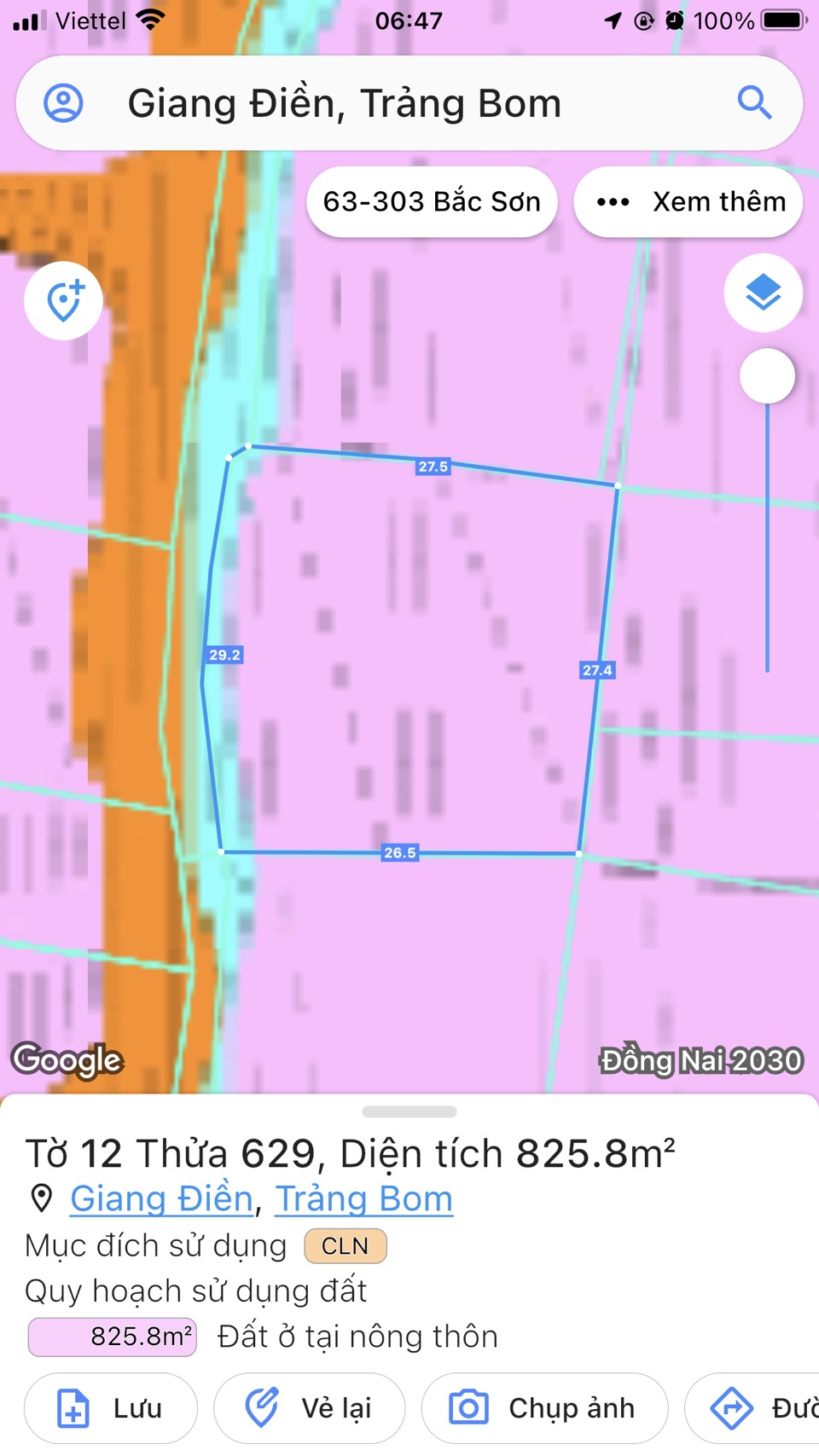
Task: Open the Giang Điền, Trảng Bom search field
Action: tap(409, 103)
